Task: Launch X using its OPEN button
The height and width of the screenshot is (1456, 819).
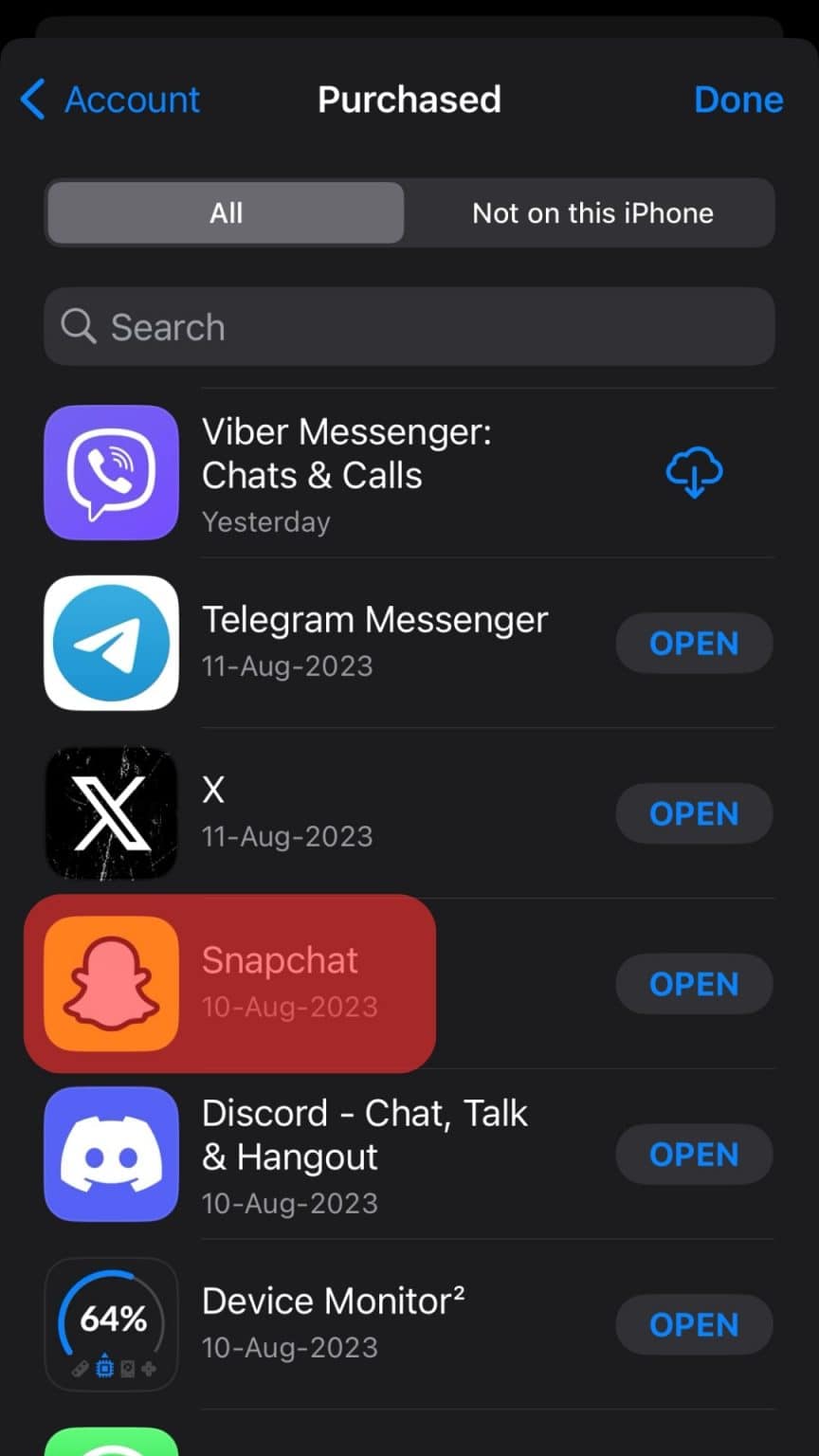Action: pyautogui.click(x=693, y=813)
